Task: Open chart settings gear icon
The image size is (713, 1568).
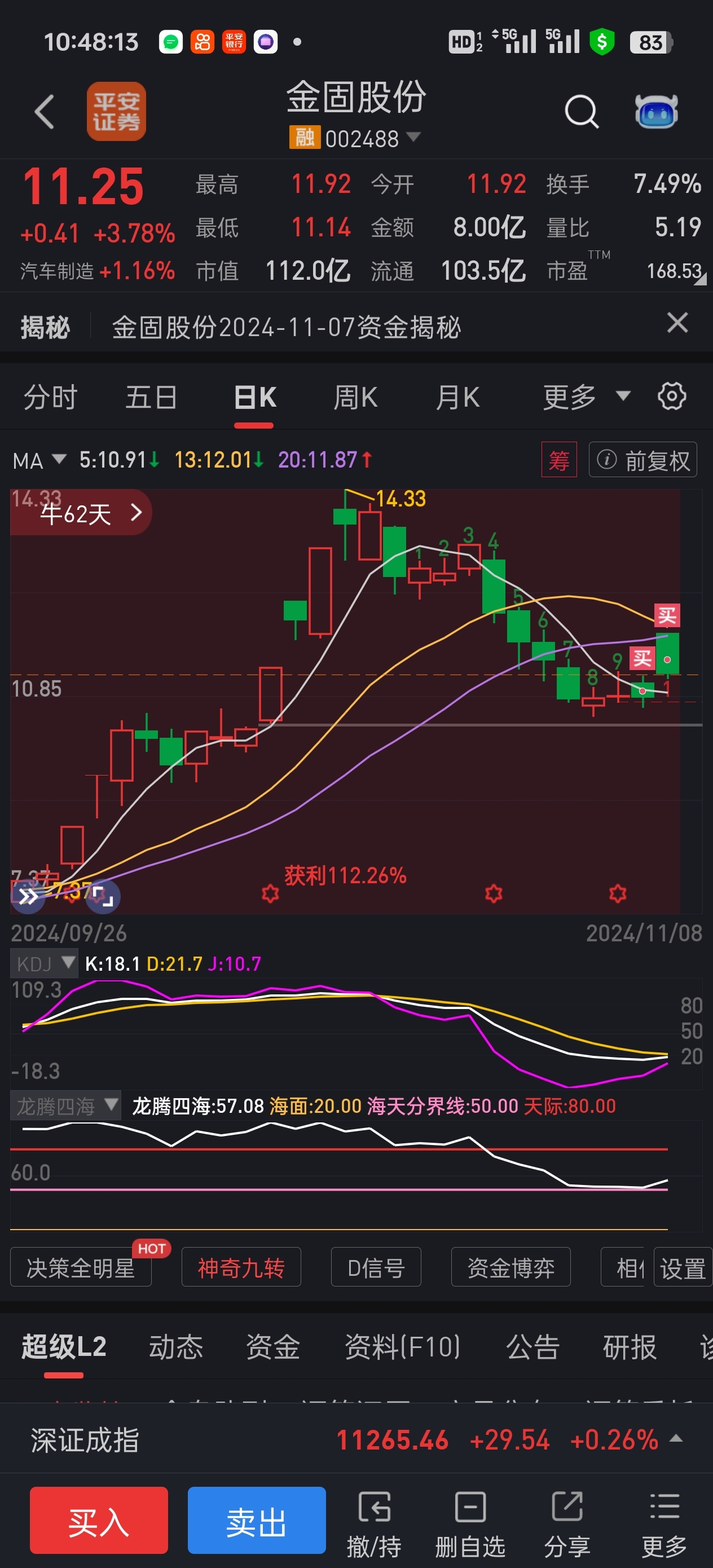Action: [672, 397]
